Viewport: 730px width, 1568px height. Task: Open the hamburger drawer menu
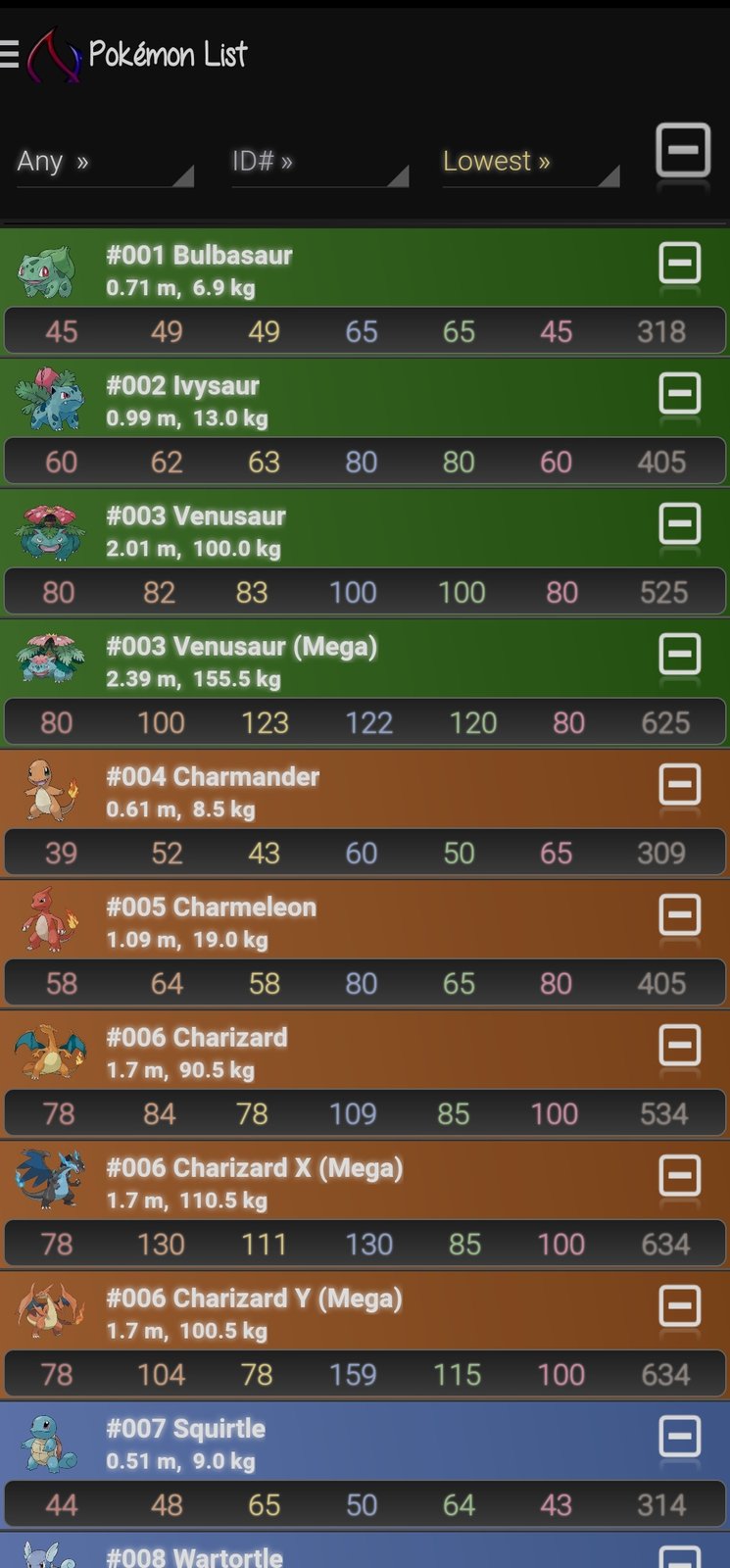tap(10, 53)
